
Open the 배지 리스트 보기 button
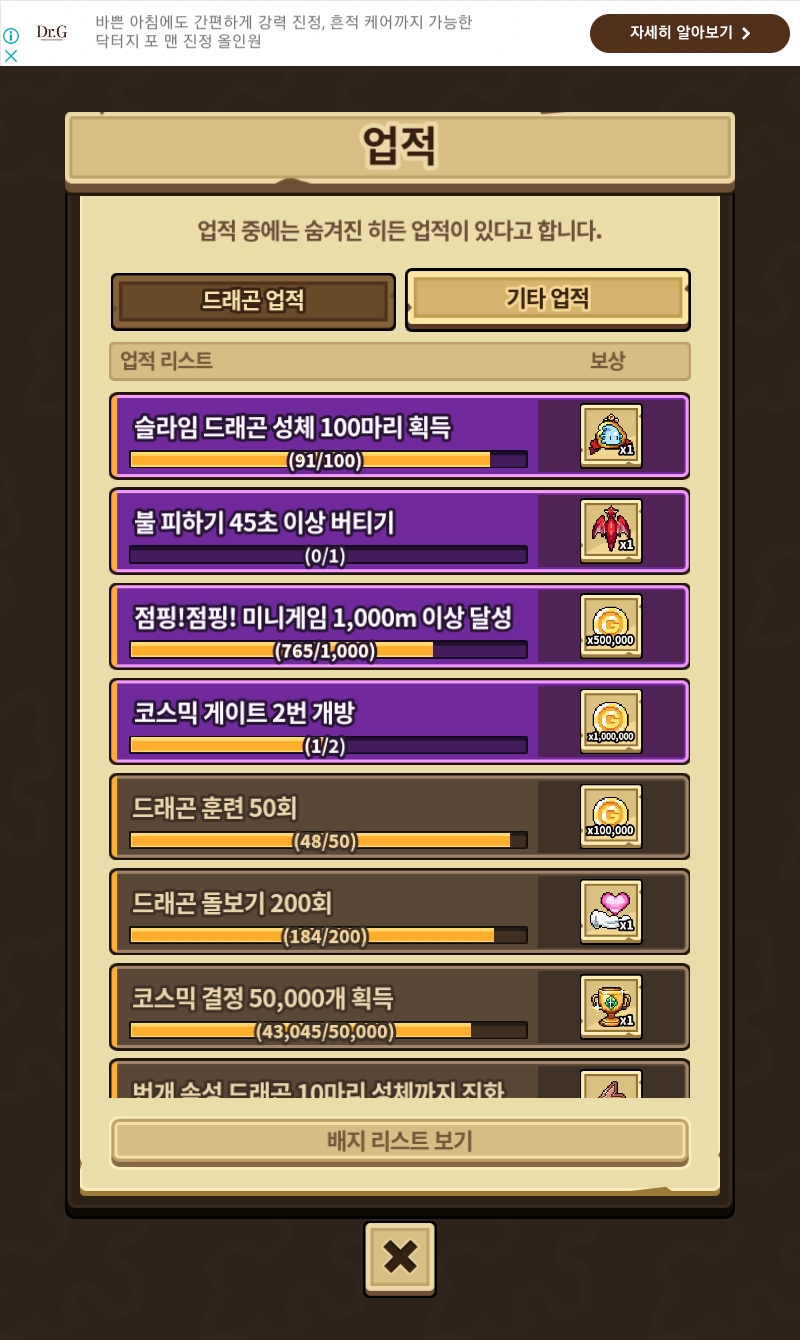(x=399, y=1141)
